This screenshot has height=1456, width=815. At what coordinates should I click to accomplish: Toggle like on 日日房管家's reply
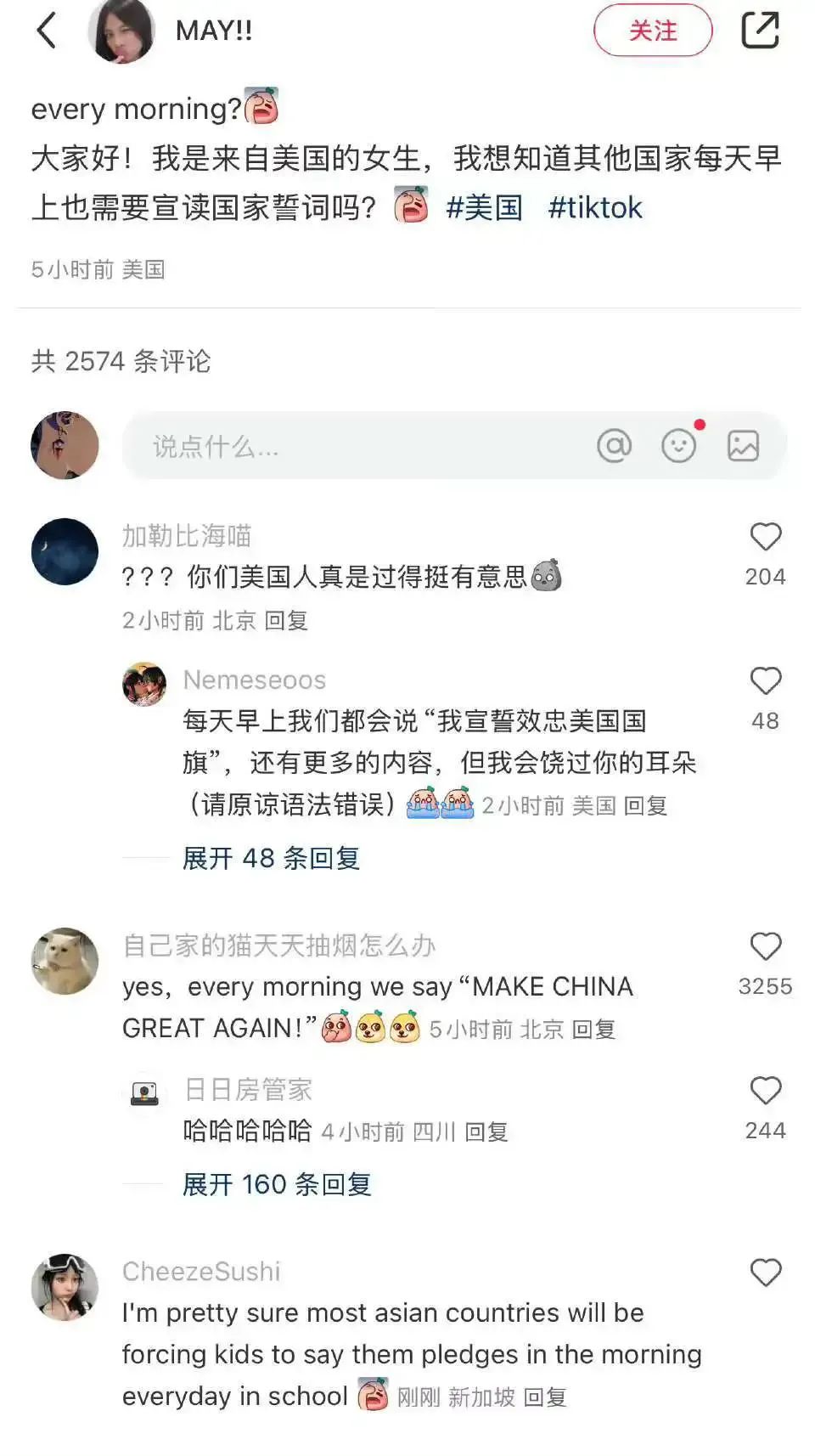click(766, 1091)
